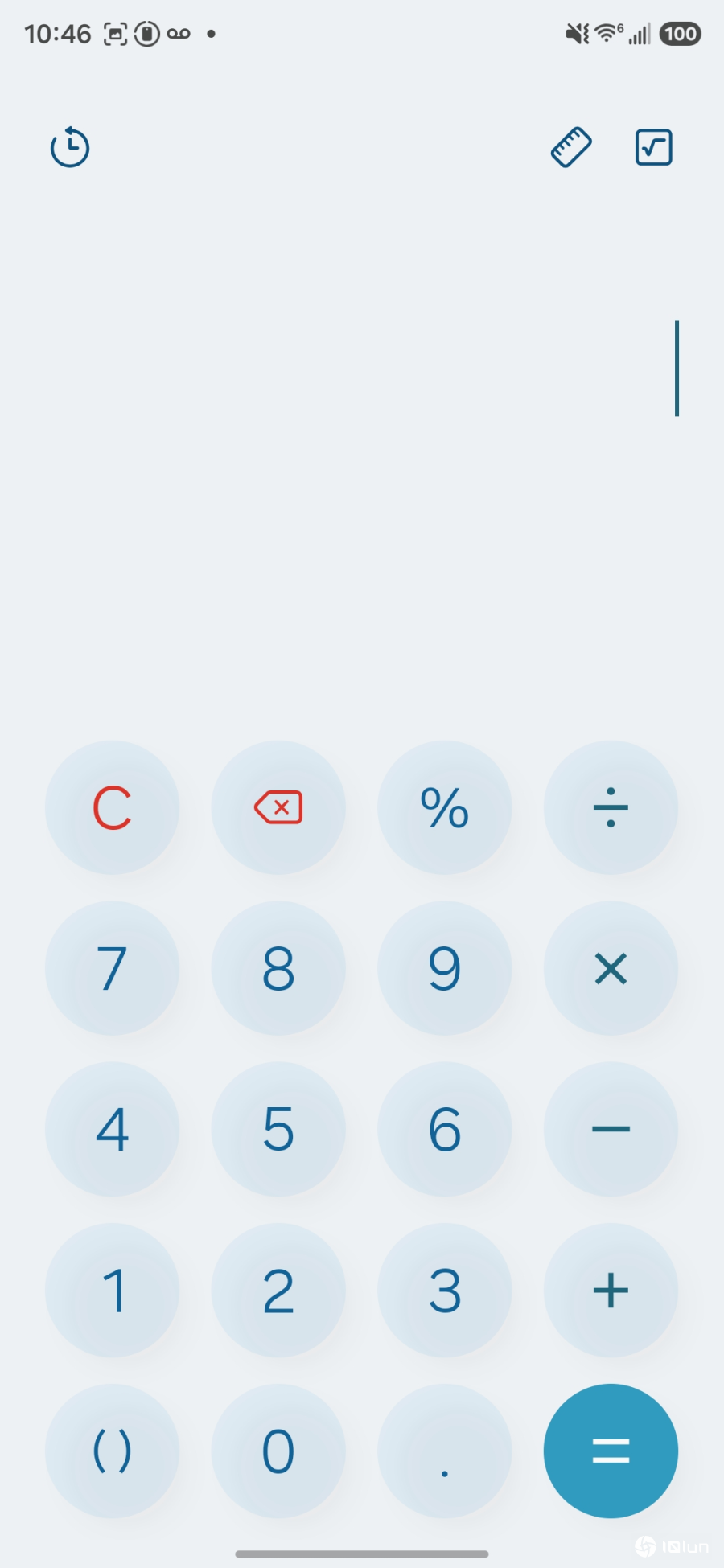724x1568 pixels.
Task: Tap the percent key
Action: tap(444, 807)
